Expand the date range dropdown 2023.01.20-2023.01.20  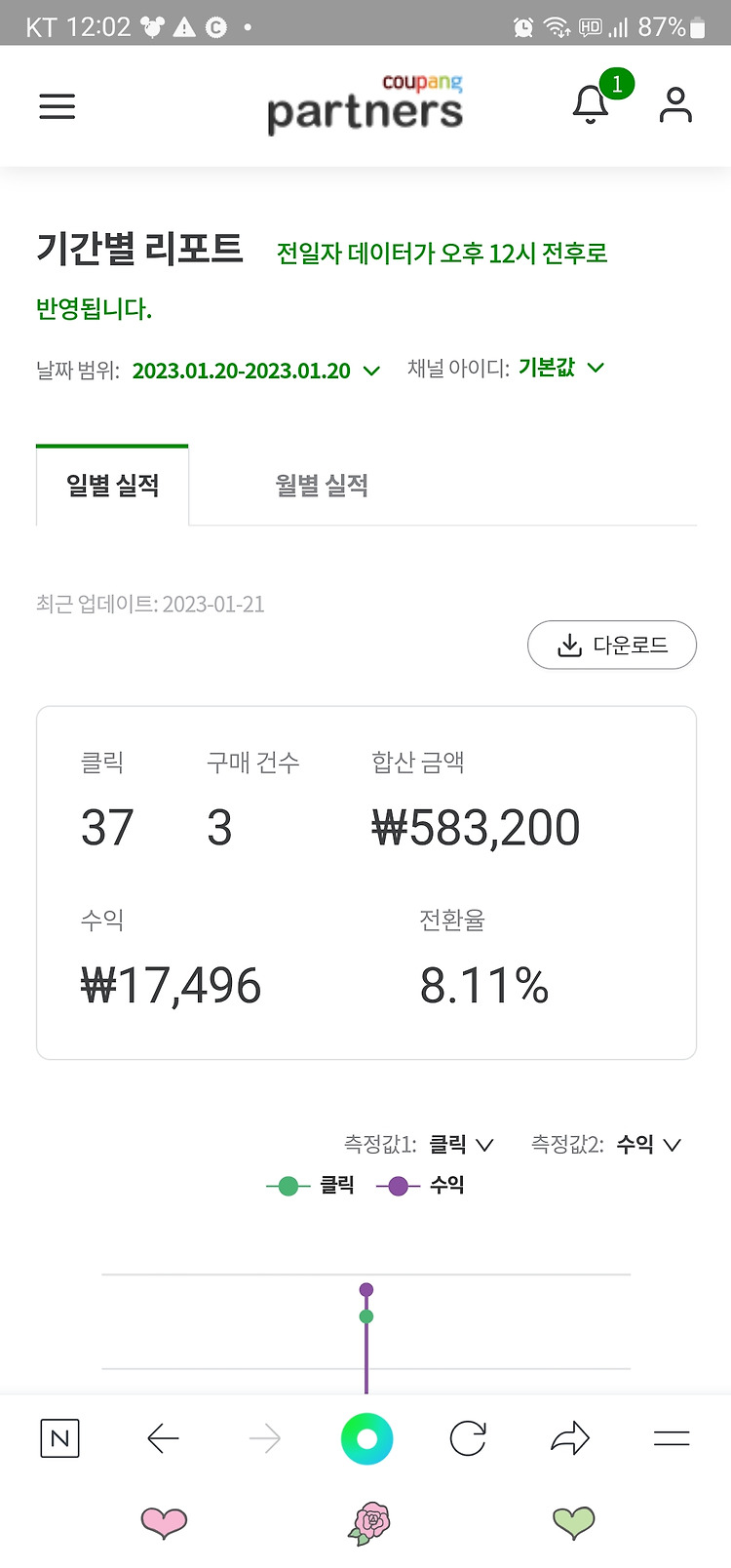(x=256, y=371)
